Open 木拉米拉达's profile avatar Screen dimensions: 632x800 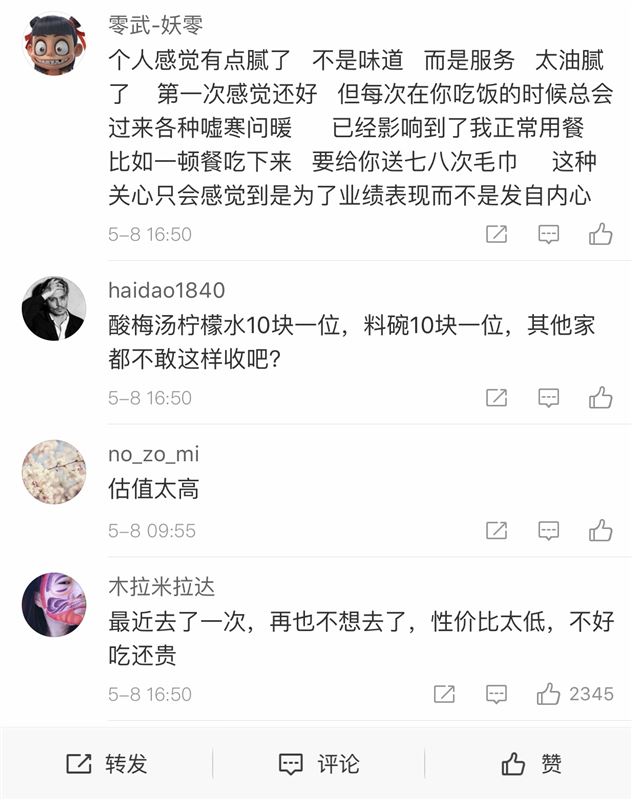(x=54, y=605)
